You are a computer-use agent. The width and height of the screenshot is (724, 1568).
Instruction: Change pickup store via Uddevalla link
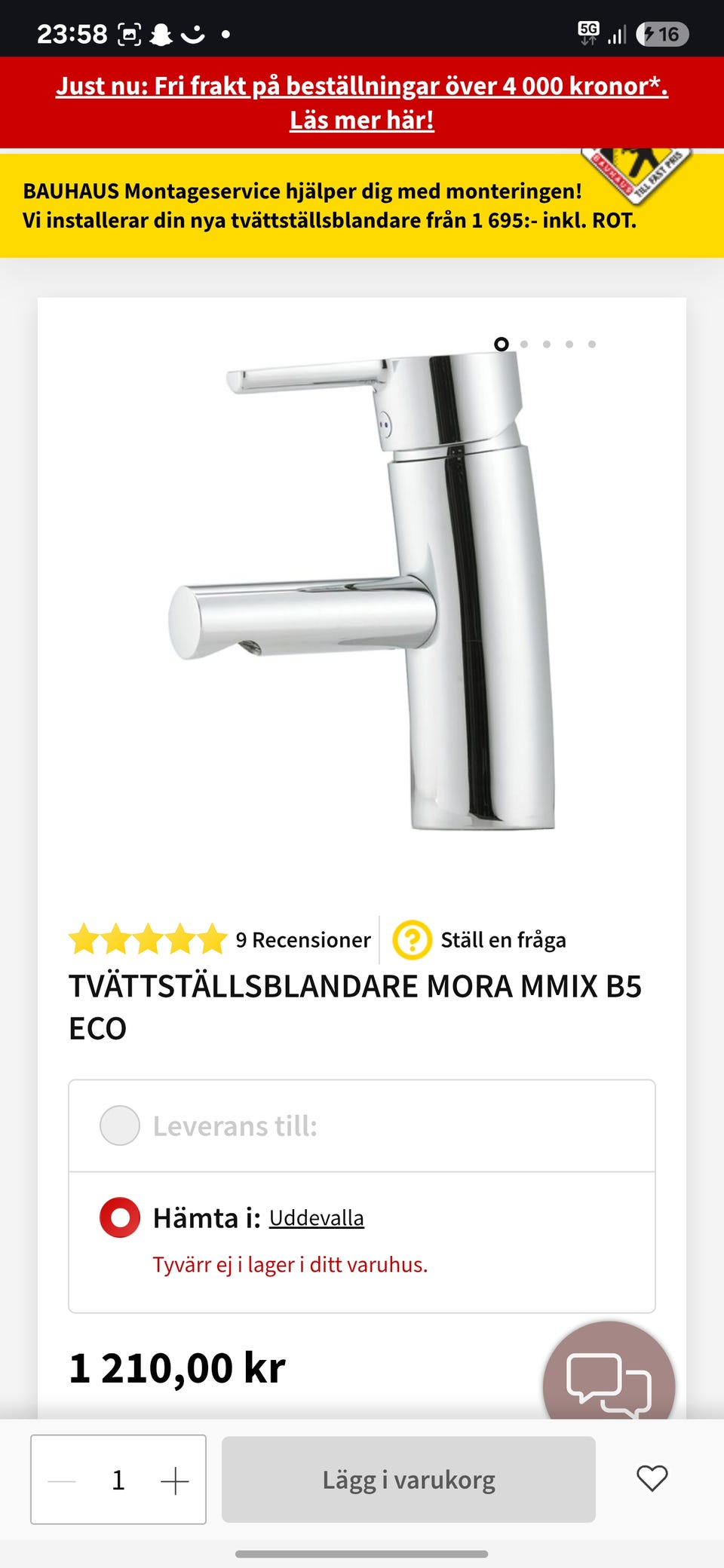click(317, 1217)
